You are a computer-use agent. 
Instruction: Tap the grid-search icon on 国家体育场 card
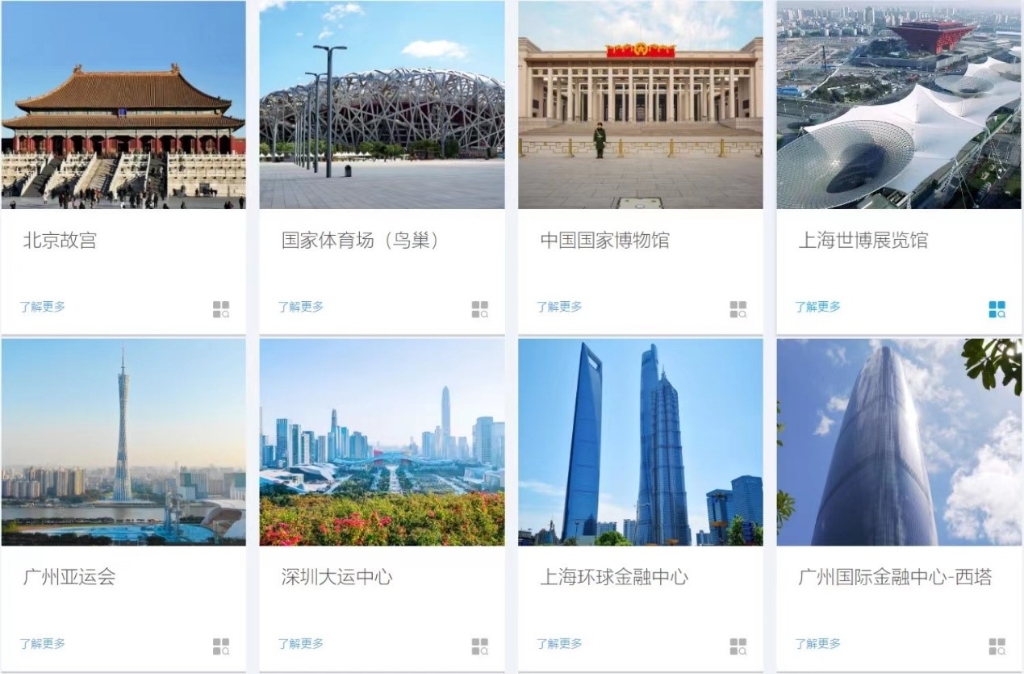(480, 309)
